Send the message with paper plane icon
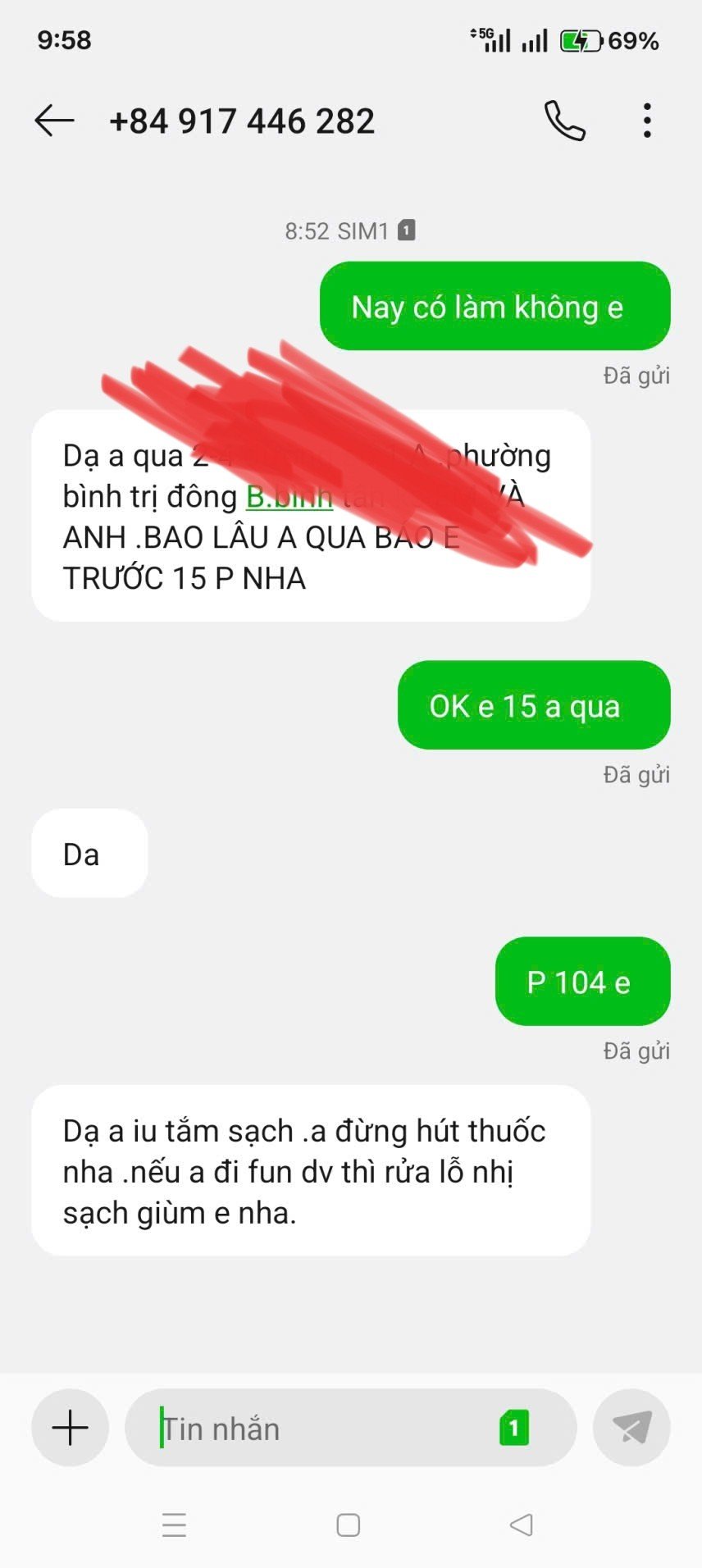 tap(631, 1428)
